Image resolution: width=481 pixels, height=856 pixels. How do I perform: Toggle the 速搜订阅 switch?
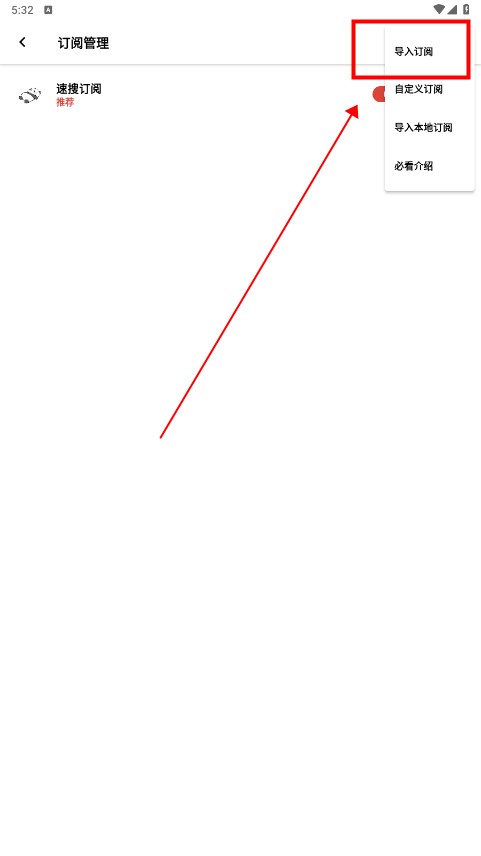pos(379,94)
